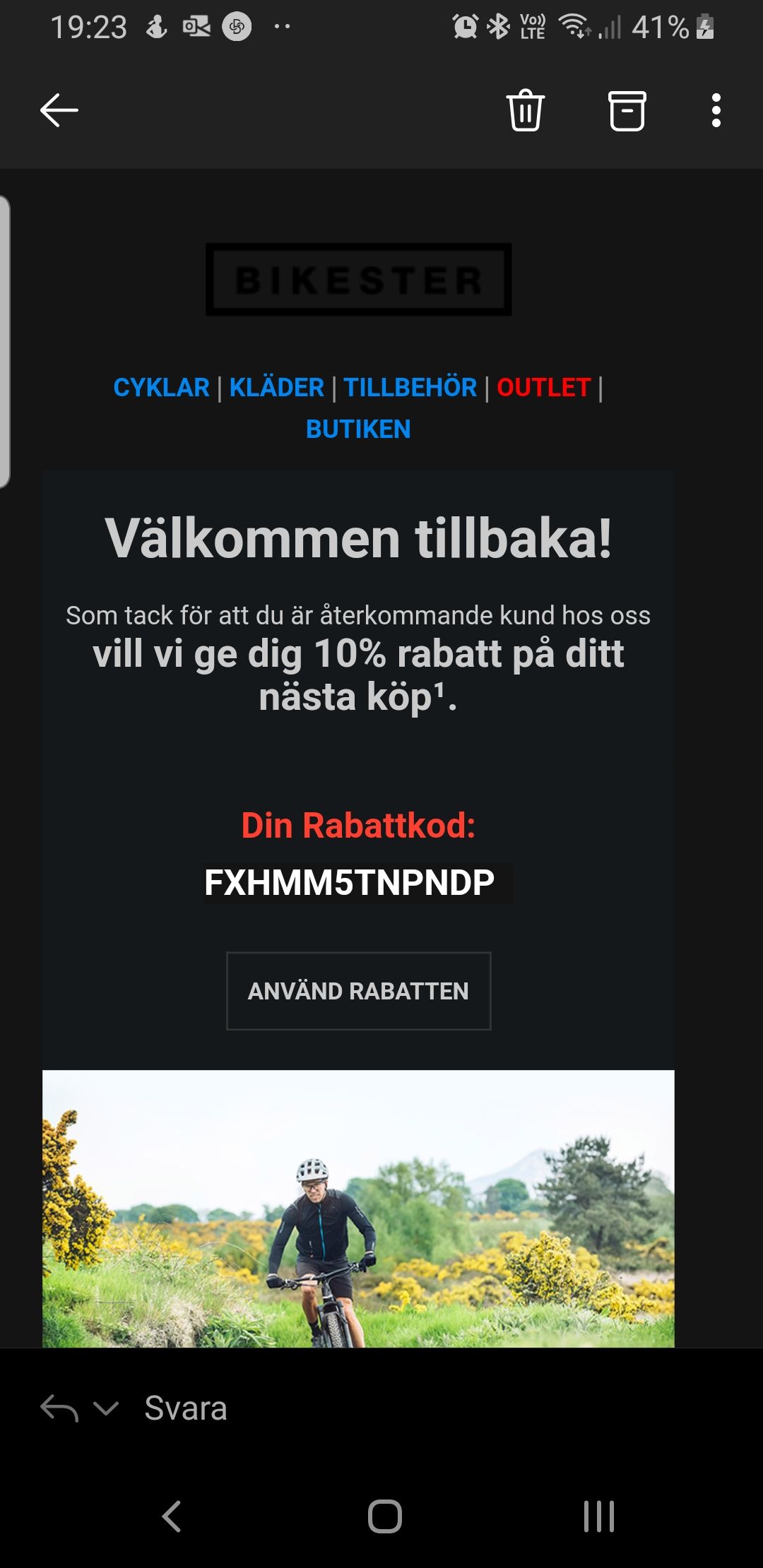Open the CYKLAR link

coord(161,388)
